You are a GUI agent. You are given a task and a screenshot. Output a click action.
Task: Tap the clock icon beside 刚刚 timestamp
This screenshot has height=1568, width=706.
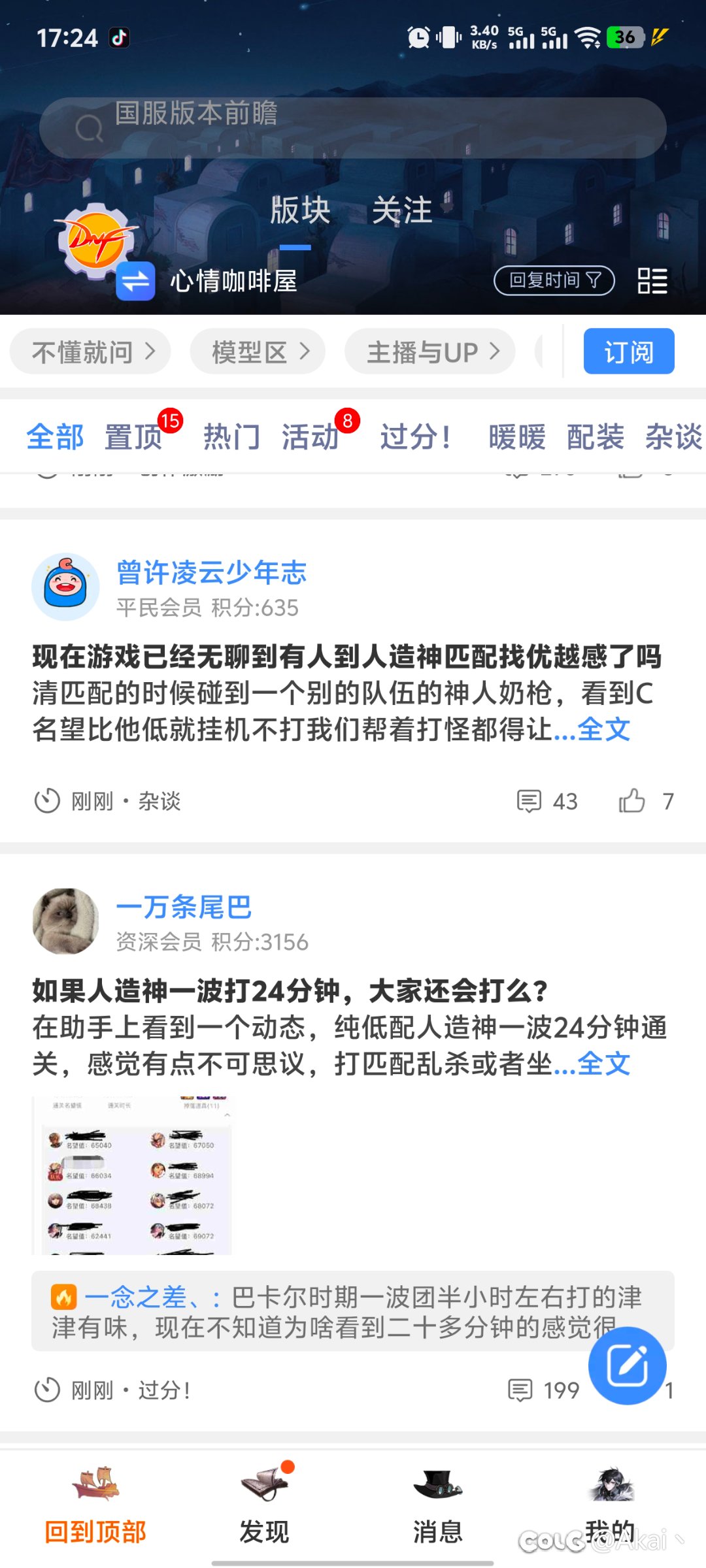tap(47, 800)
